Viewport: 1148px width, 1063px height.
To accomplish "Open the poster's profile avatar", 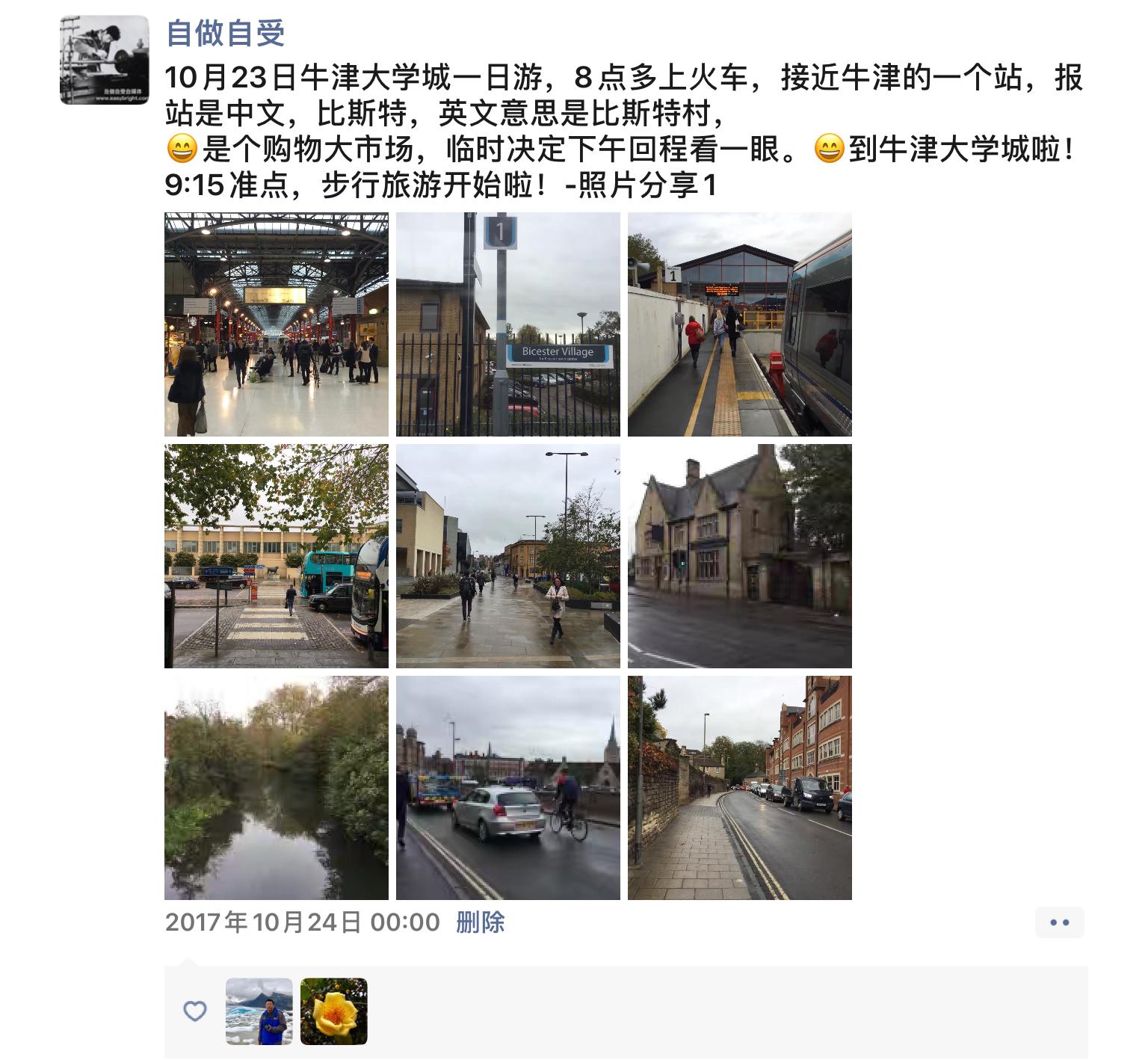I will coord(104,60).
